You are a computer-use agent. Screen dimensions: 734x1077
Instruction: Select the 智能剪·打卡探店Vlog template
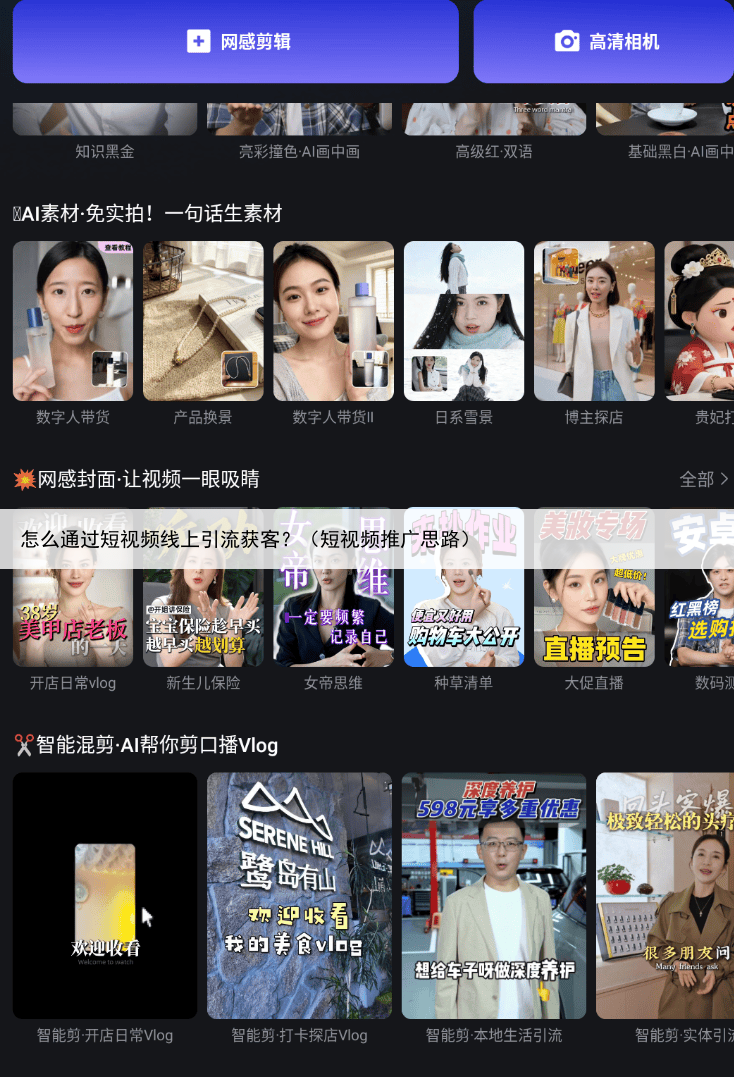[x=298, y=896]
